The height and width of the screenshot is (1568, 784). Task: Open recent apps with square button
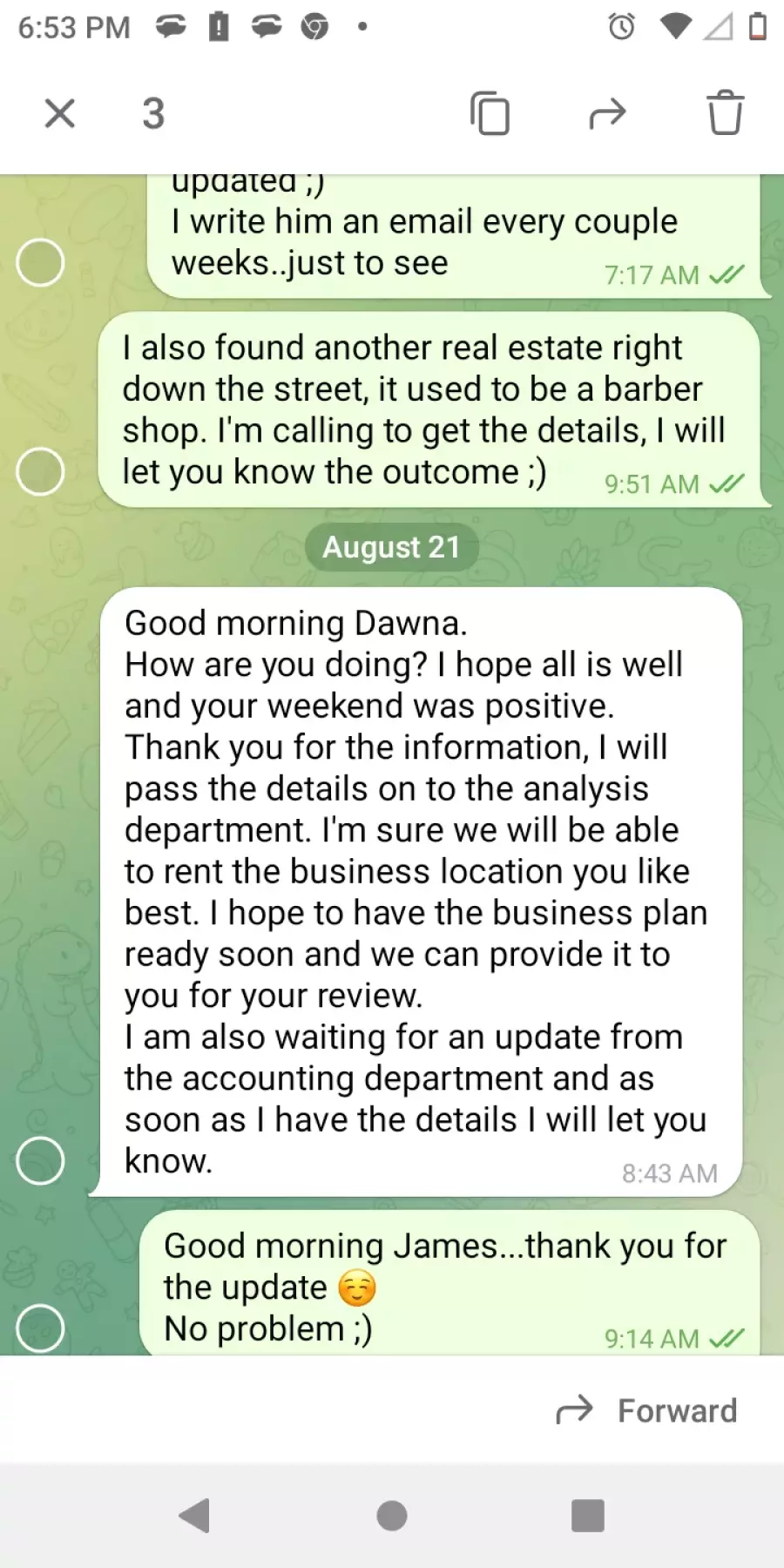pos(588,1516)
